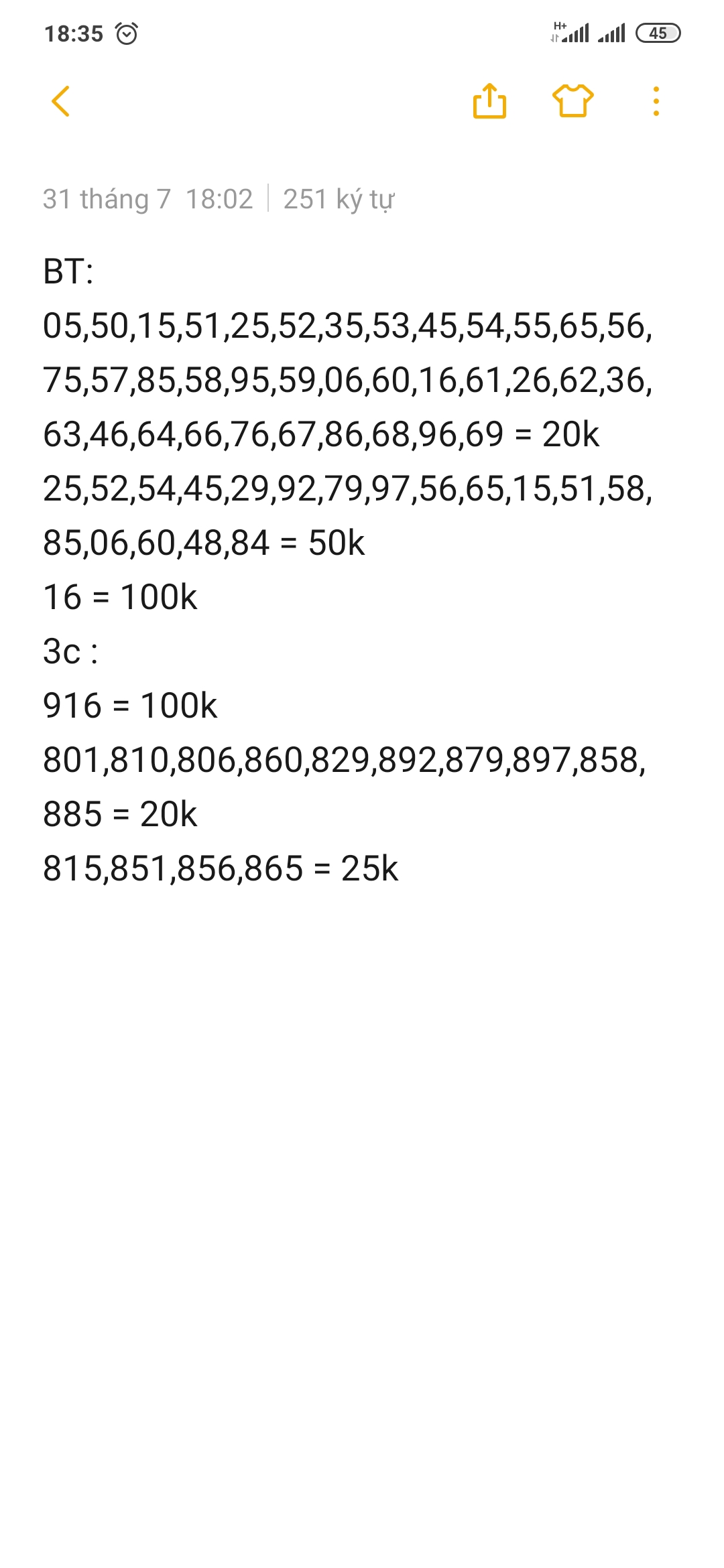Go back to the notes list
Screen dimensions: 724x1568
(x=60, y=101)
